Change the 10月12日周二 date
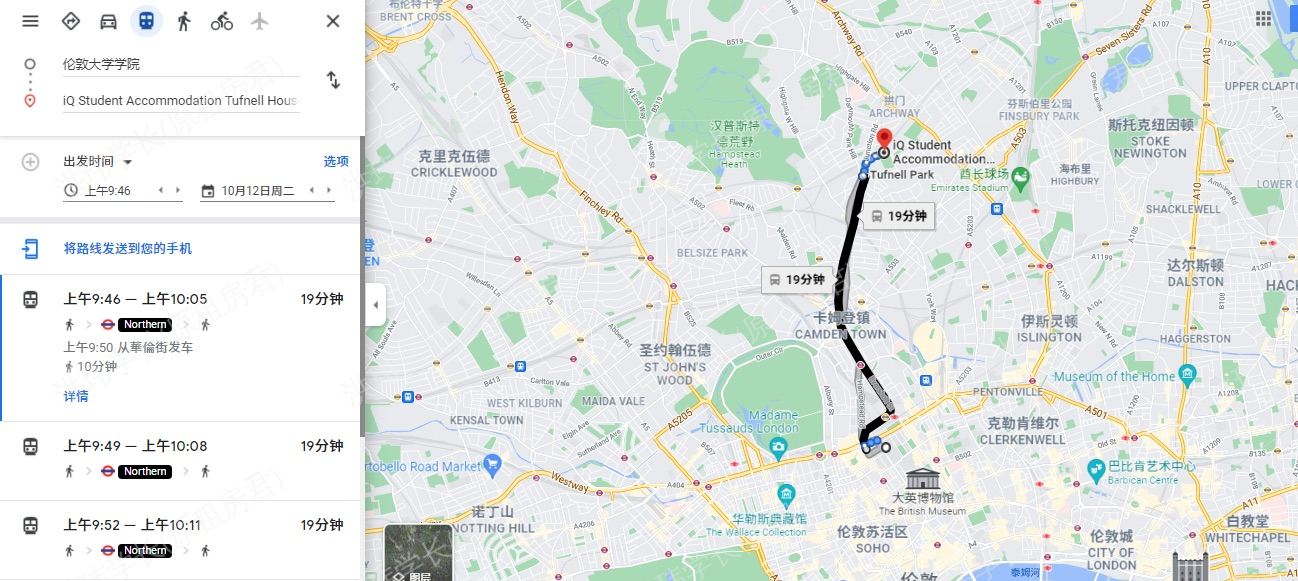1298x581 pixels. tap(258, 190)
